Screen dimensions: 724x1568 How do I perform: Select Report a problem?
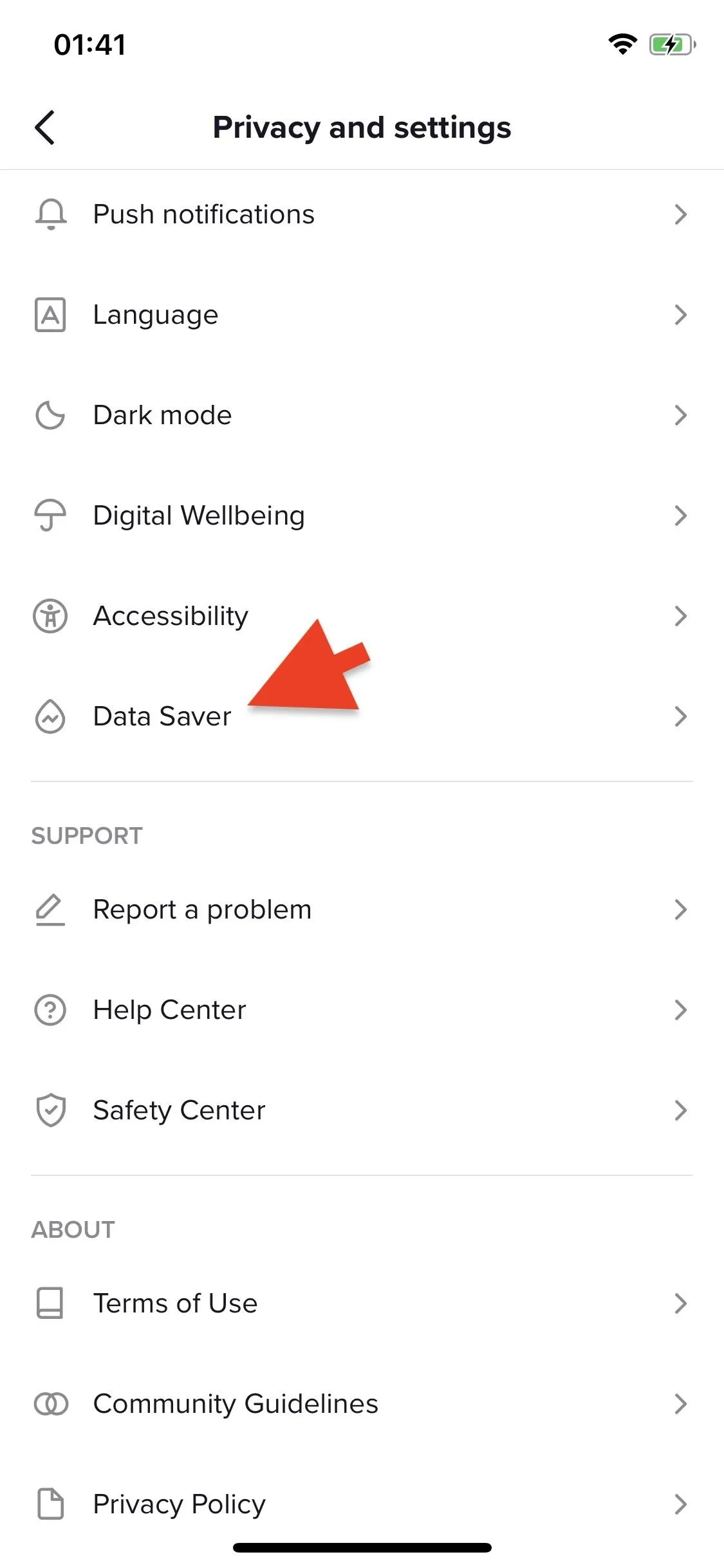click(362, 910)
